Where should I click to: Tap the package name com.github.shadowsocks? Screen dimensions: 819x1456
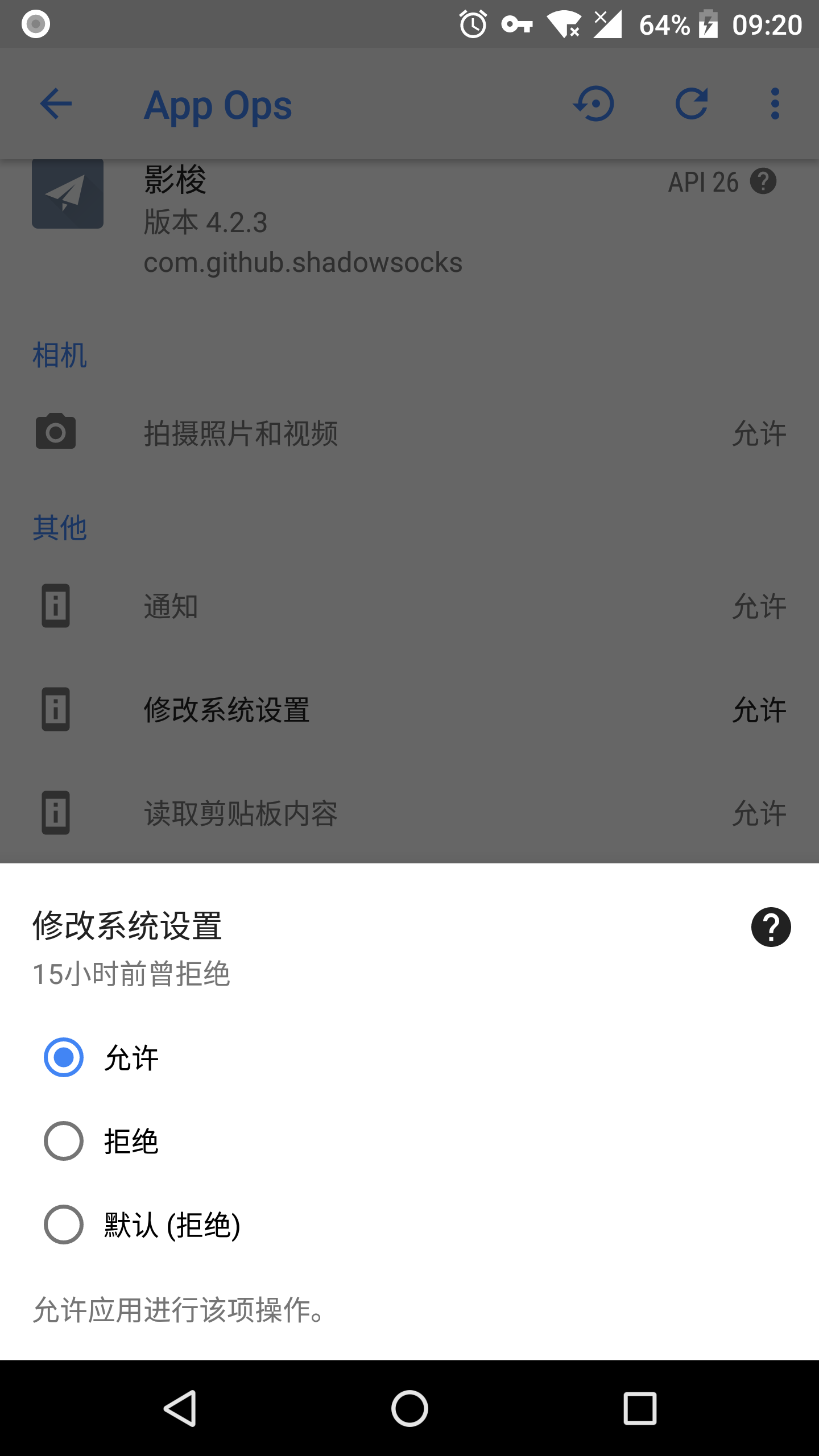(303, 262)
